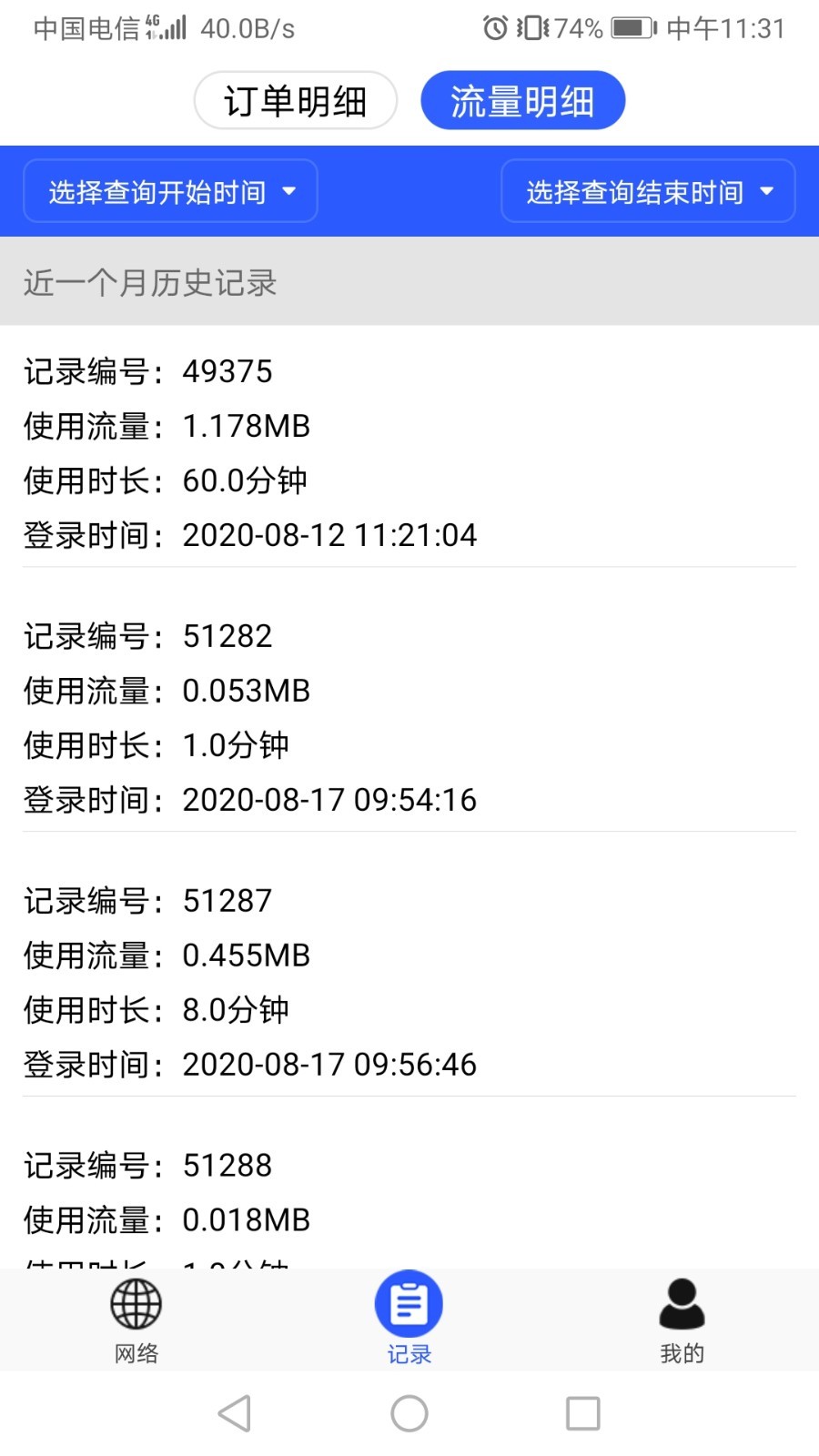
Task: Select the 近一个月历史记录 header text
Action: [150, 283]
